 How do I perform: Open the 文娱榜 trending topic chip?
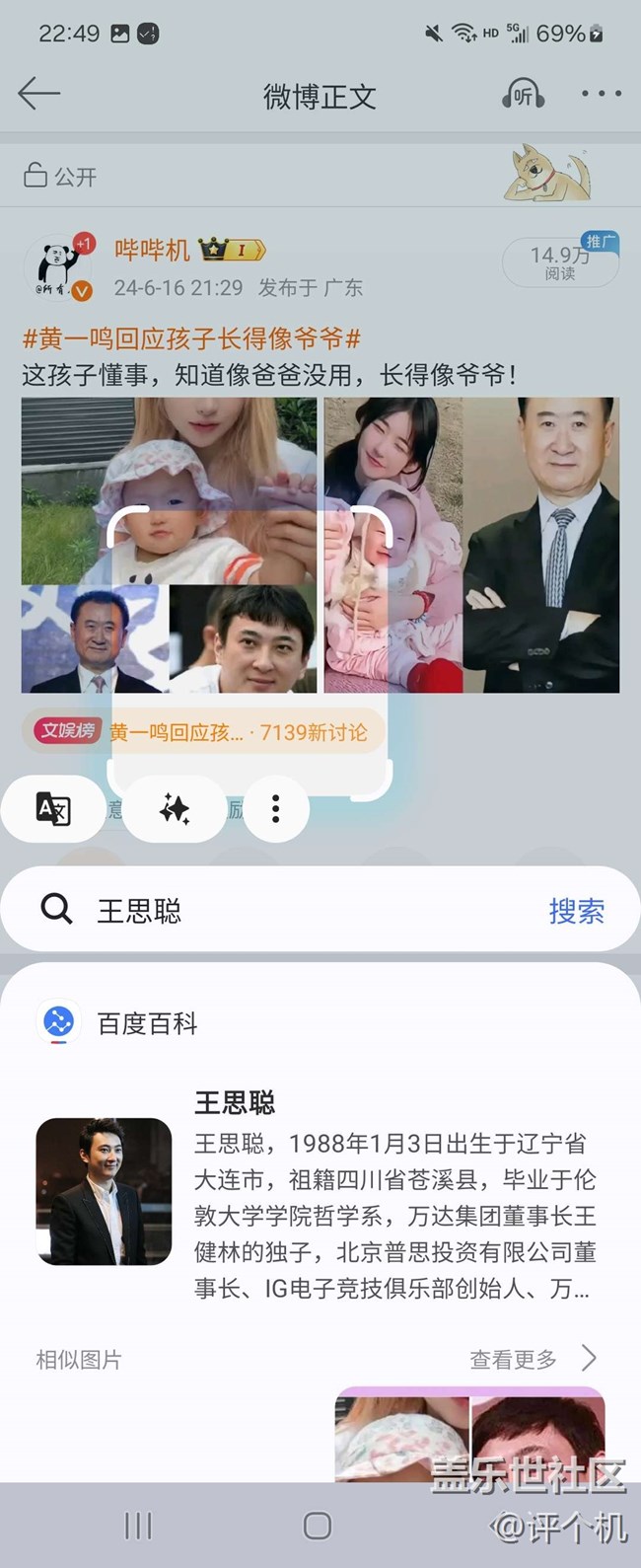202,731
